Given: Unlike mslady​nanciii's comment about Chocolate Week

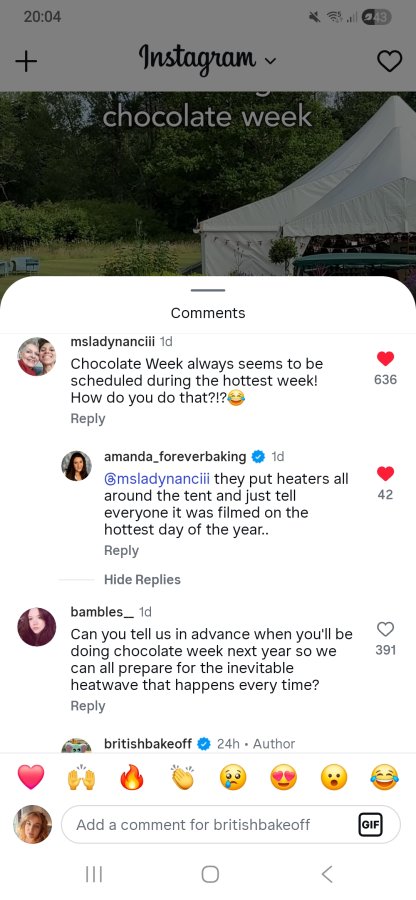Looking at the screenshot, I should tap(385, 359).
